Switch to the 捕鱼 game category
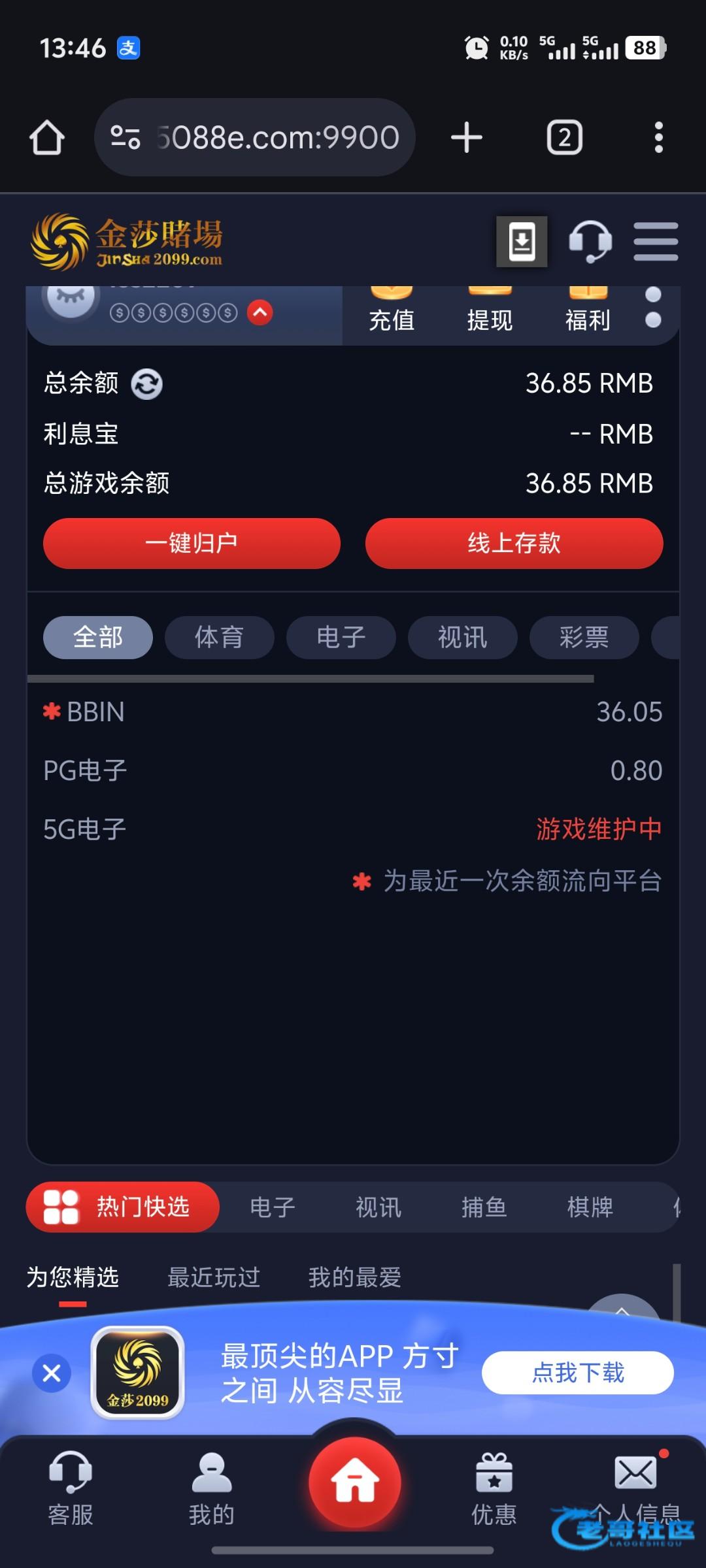The image size is (706, 1568). tap(484, 1207)
